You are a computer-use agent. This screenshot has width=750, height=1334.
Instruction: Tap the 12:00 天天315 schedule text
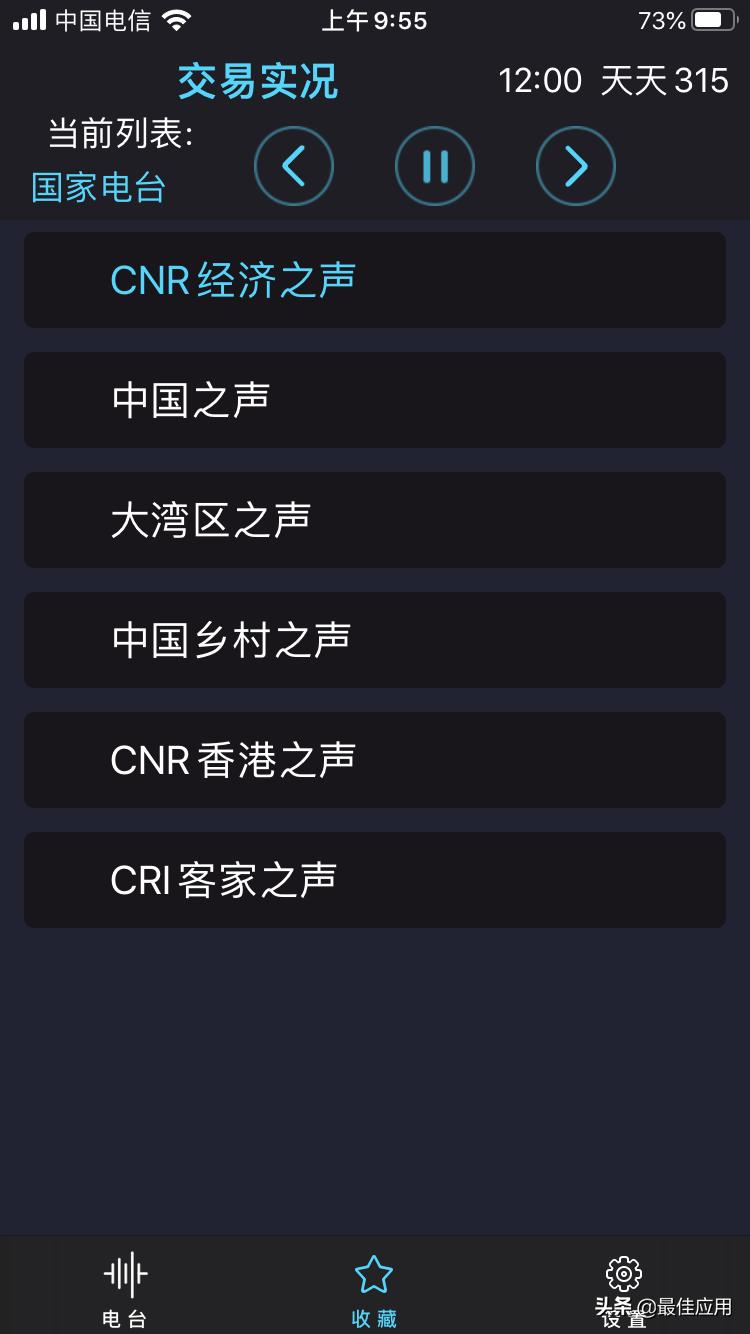click(613, 80)
